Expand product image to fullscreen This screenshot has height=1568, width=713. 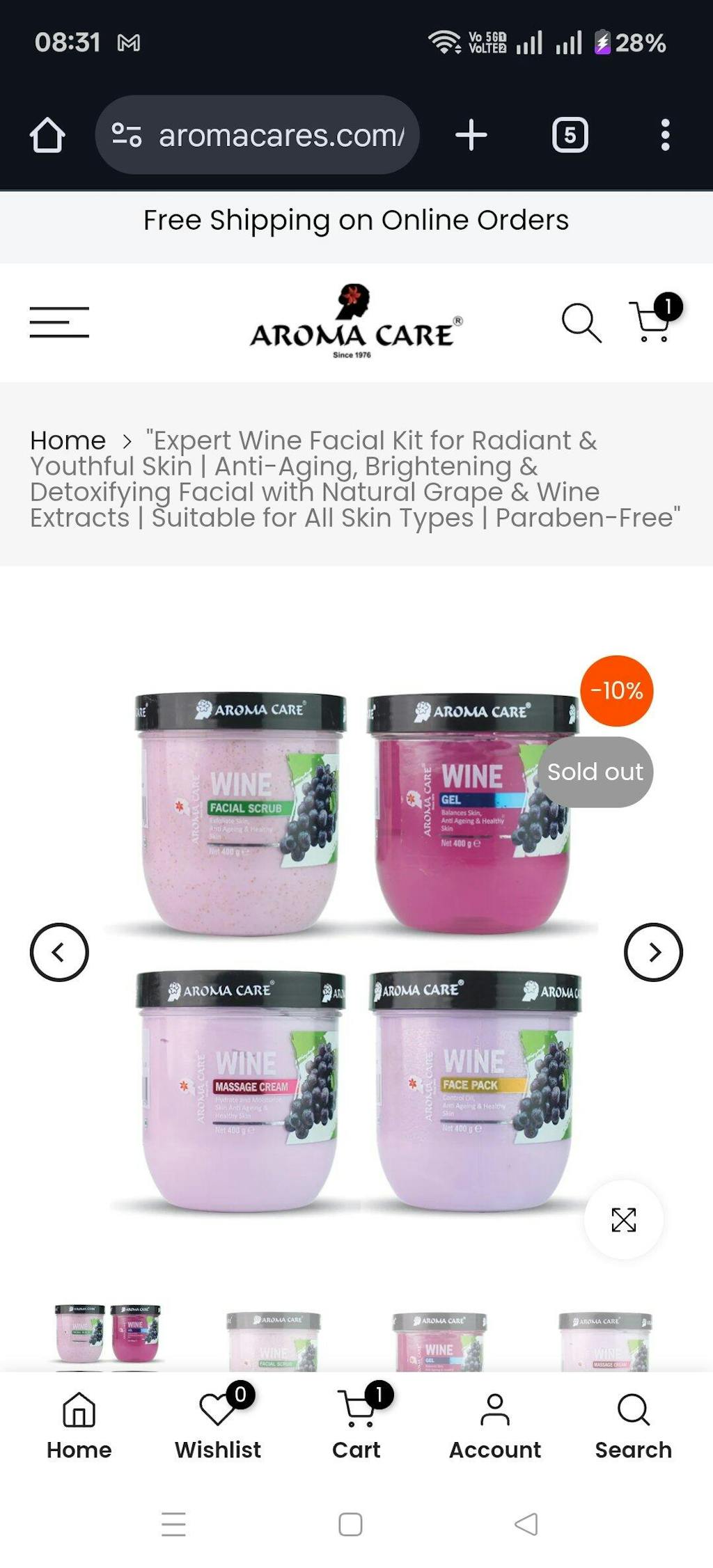click(623, 1219)
